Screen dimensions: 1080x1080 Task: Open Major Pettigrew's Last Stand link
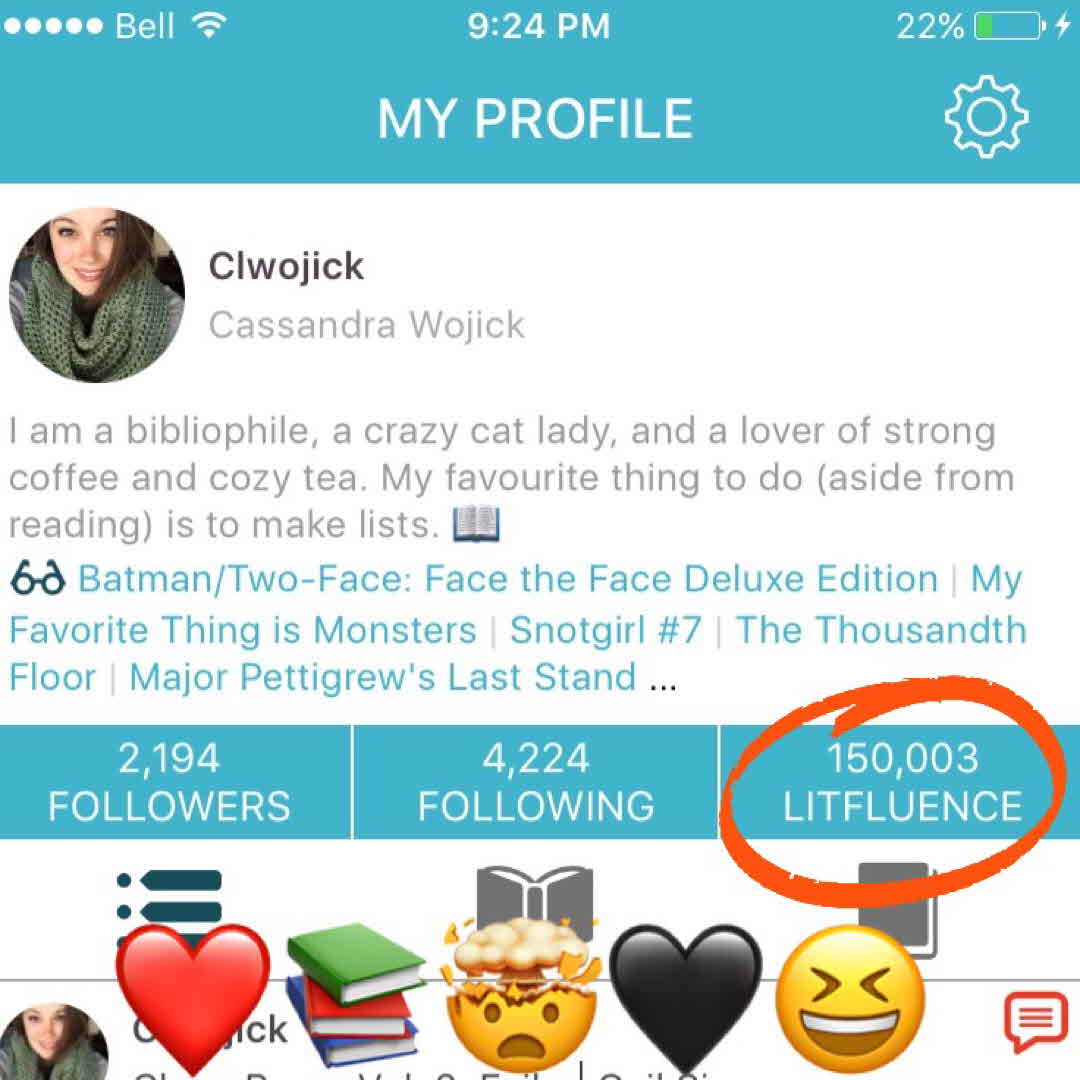tap(383, 677)
